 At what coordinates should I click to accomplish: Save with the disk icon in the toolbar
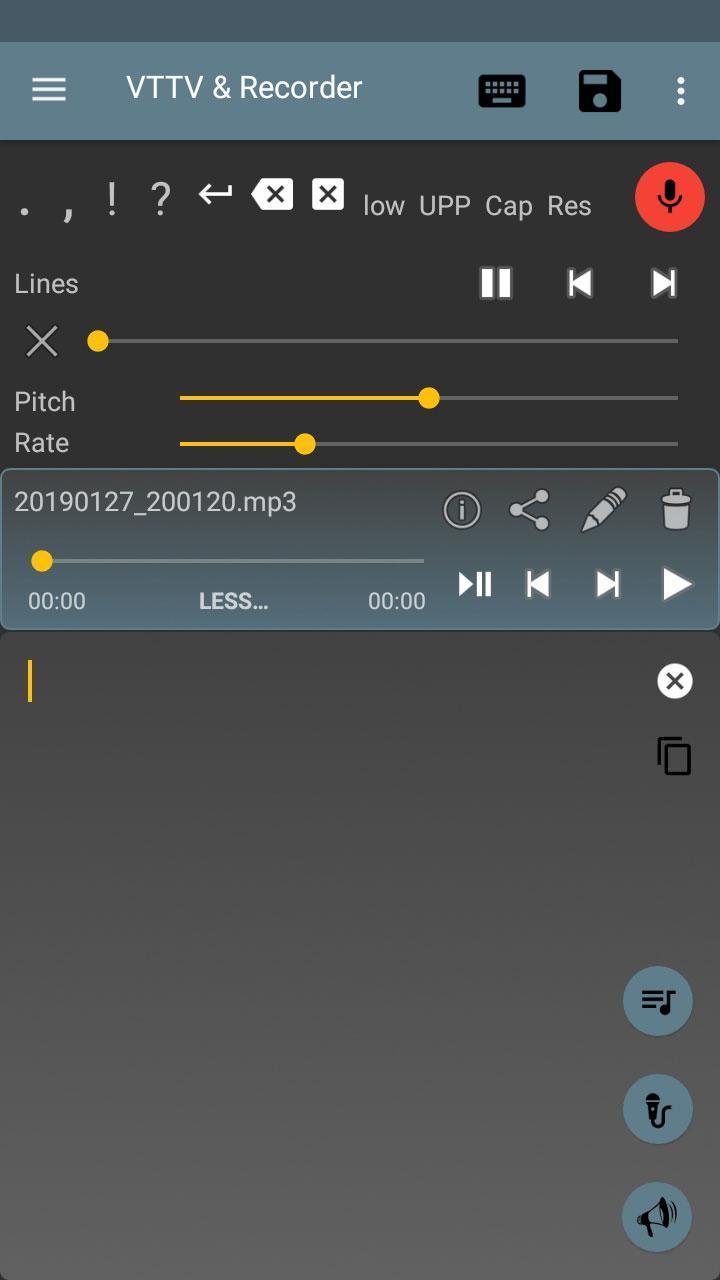point(599,90)
